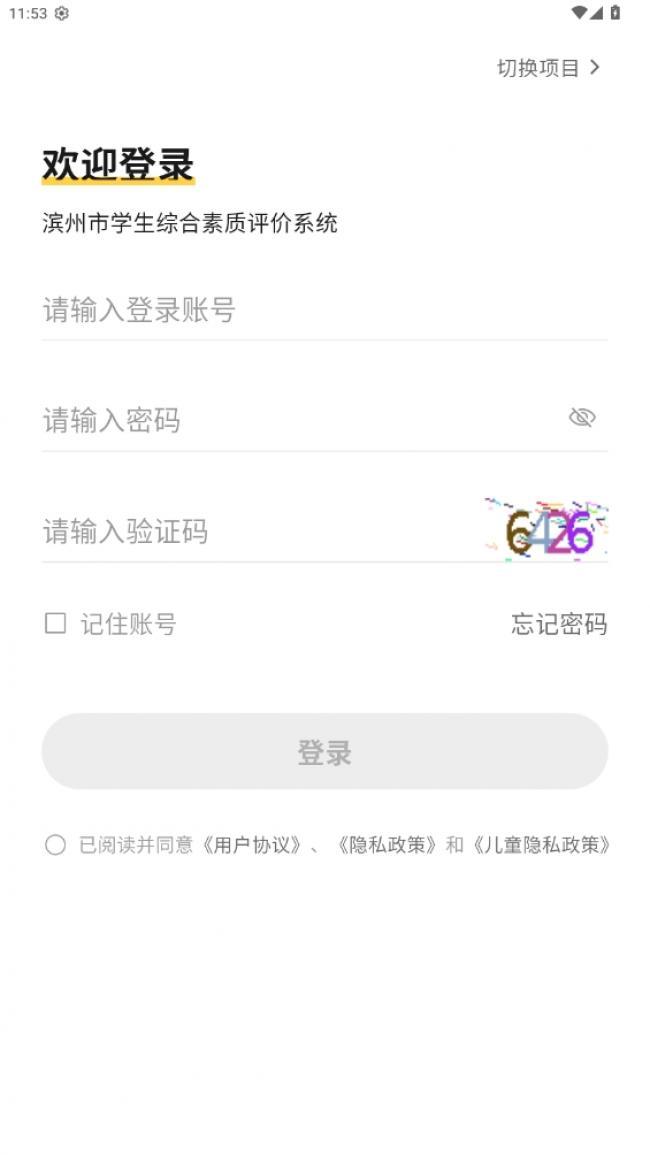The height and width of the screenshot is (1155, 650).
Task: Open 忘记密码 to reset password
Action: pos(559,624)
